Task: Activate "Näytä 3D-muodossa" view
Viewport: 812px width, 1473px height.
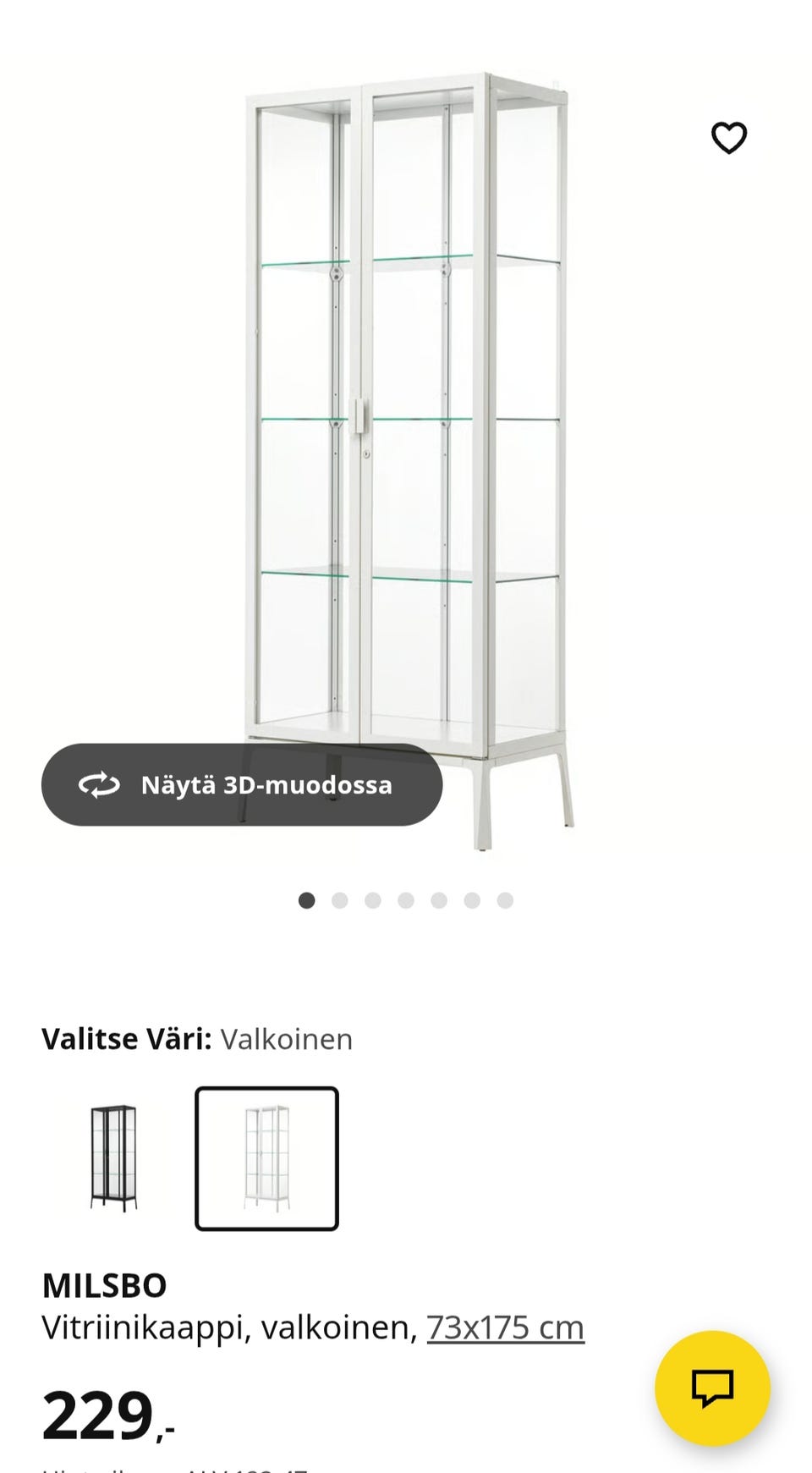Action: (x=241, y=787)
